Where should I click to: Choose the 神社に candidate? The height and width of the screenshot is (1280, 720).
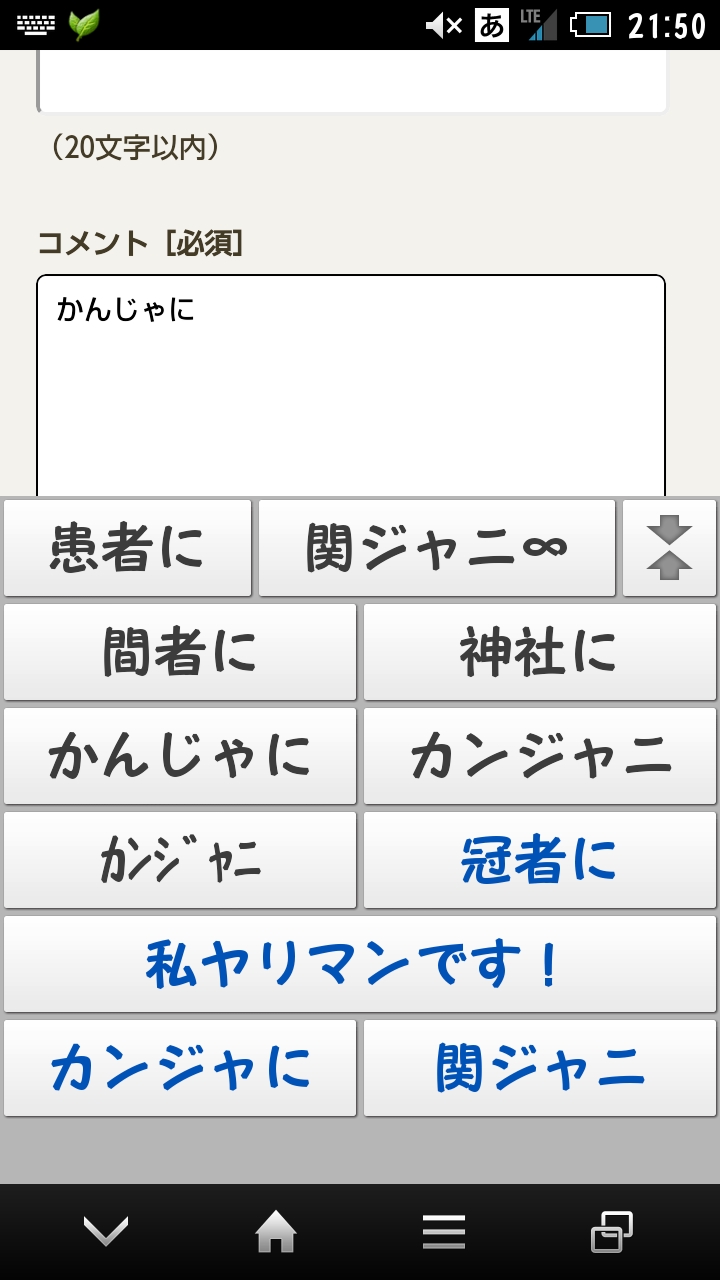539,652
